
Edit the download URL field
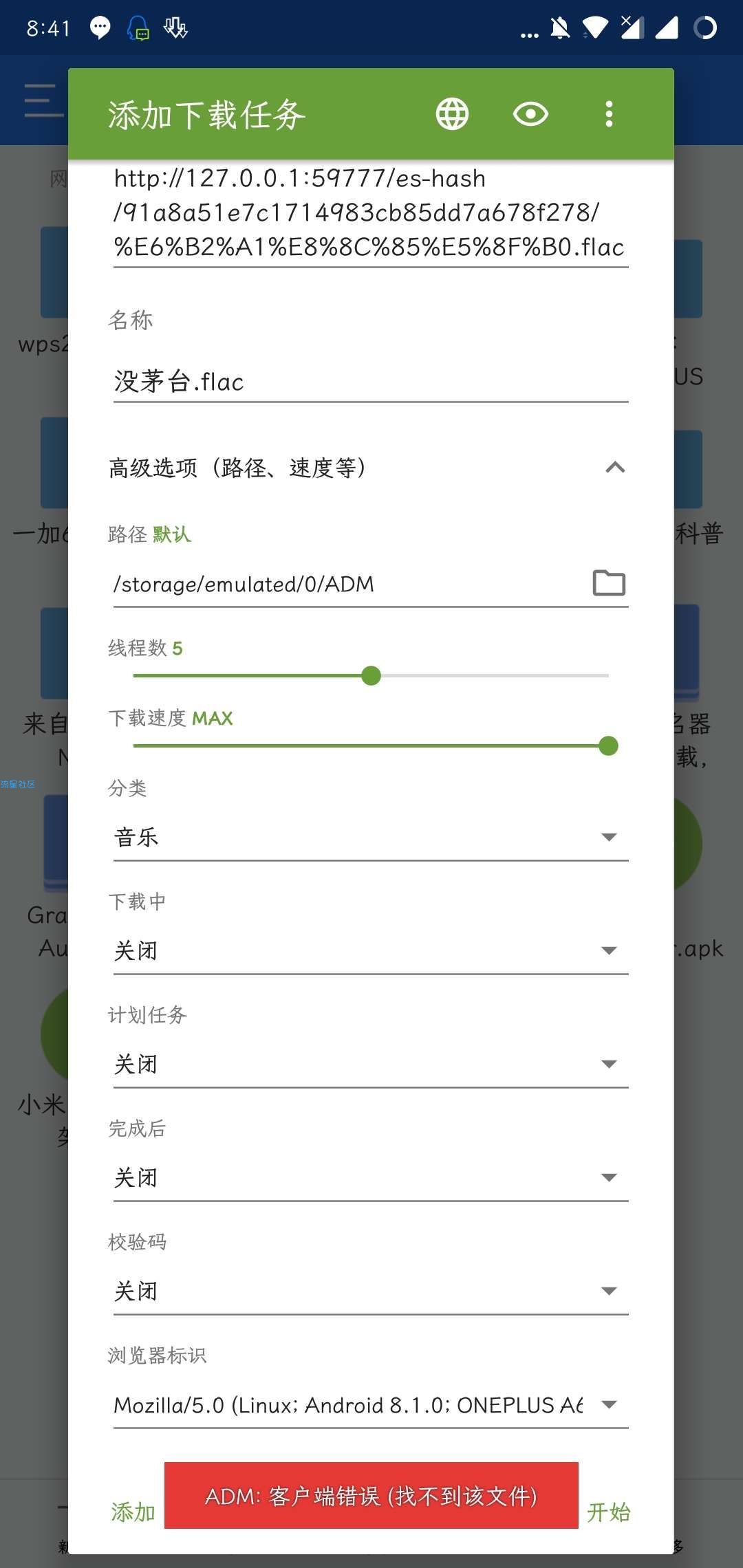pos(370,213)
